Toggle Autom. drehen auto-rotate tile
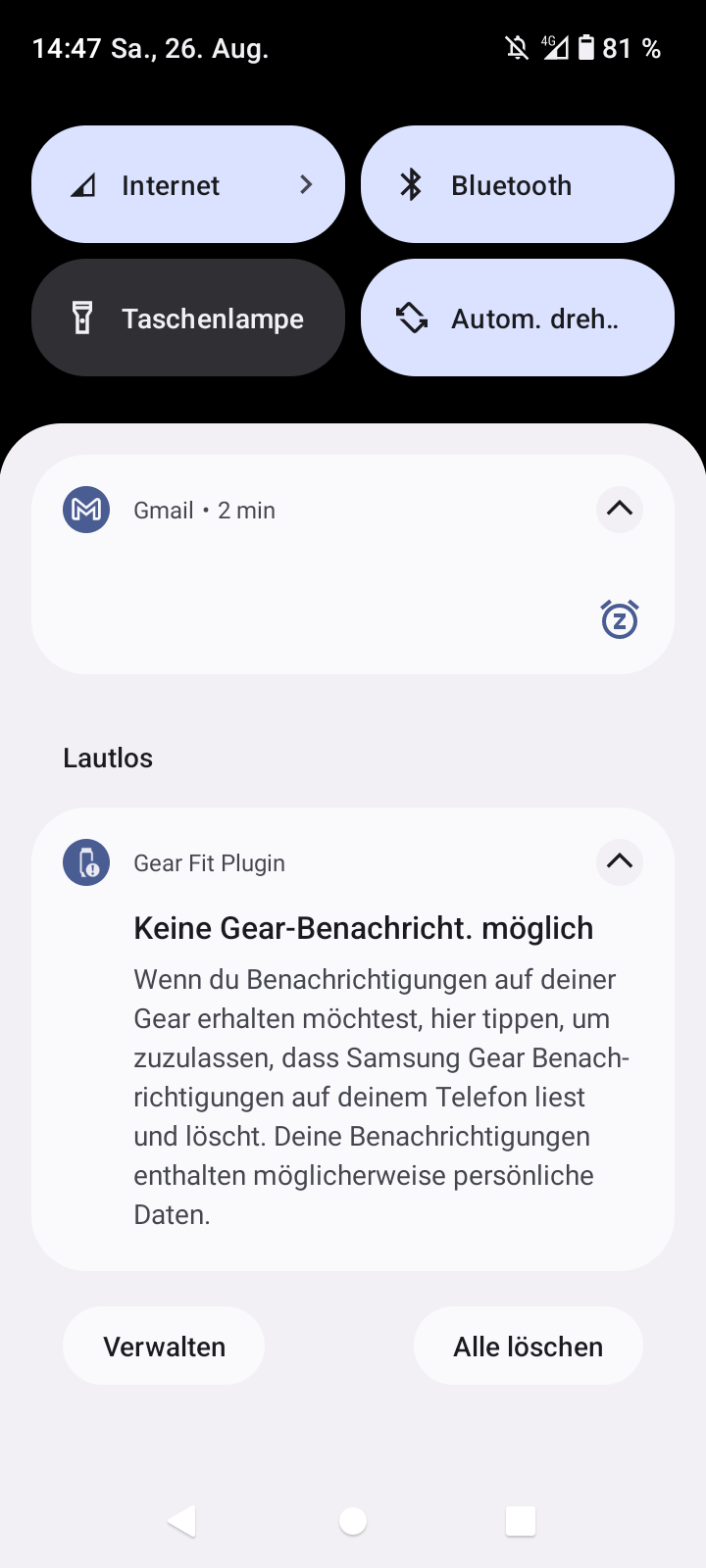Screen dimensions: 706x1568 click(x=517, y=318)
